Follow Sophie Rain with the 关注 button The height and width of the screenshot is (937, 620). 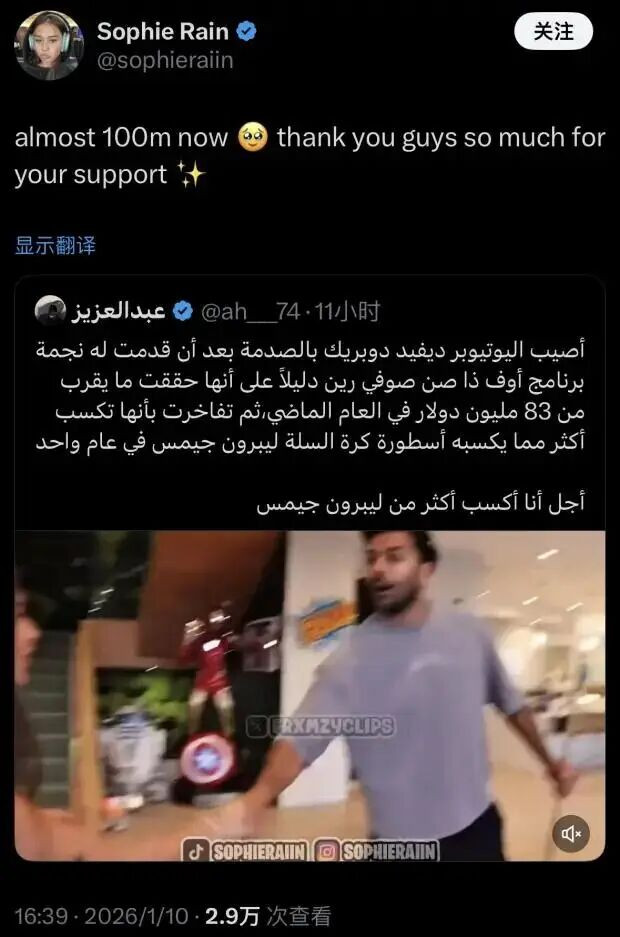pyautogui.click(x=553, y=32)
